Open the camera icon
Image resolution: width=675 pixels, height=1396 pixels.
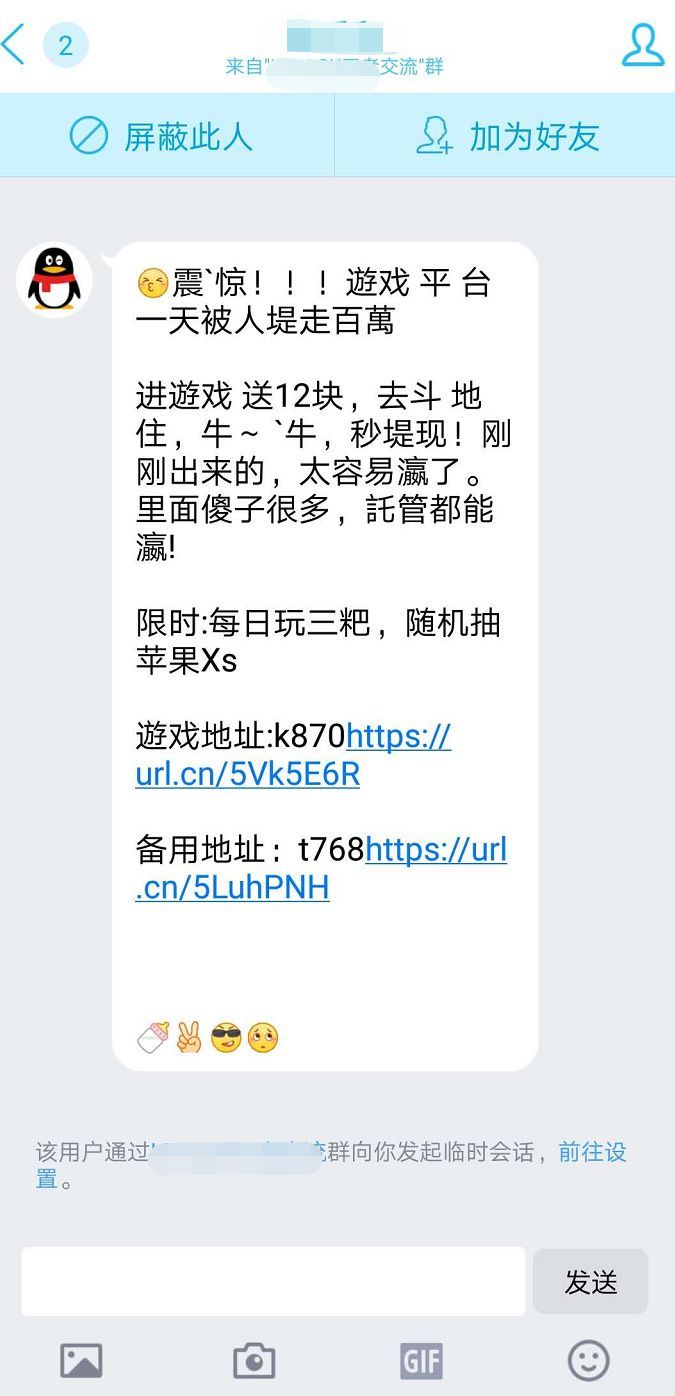254,1360
